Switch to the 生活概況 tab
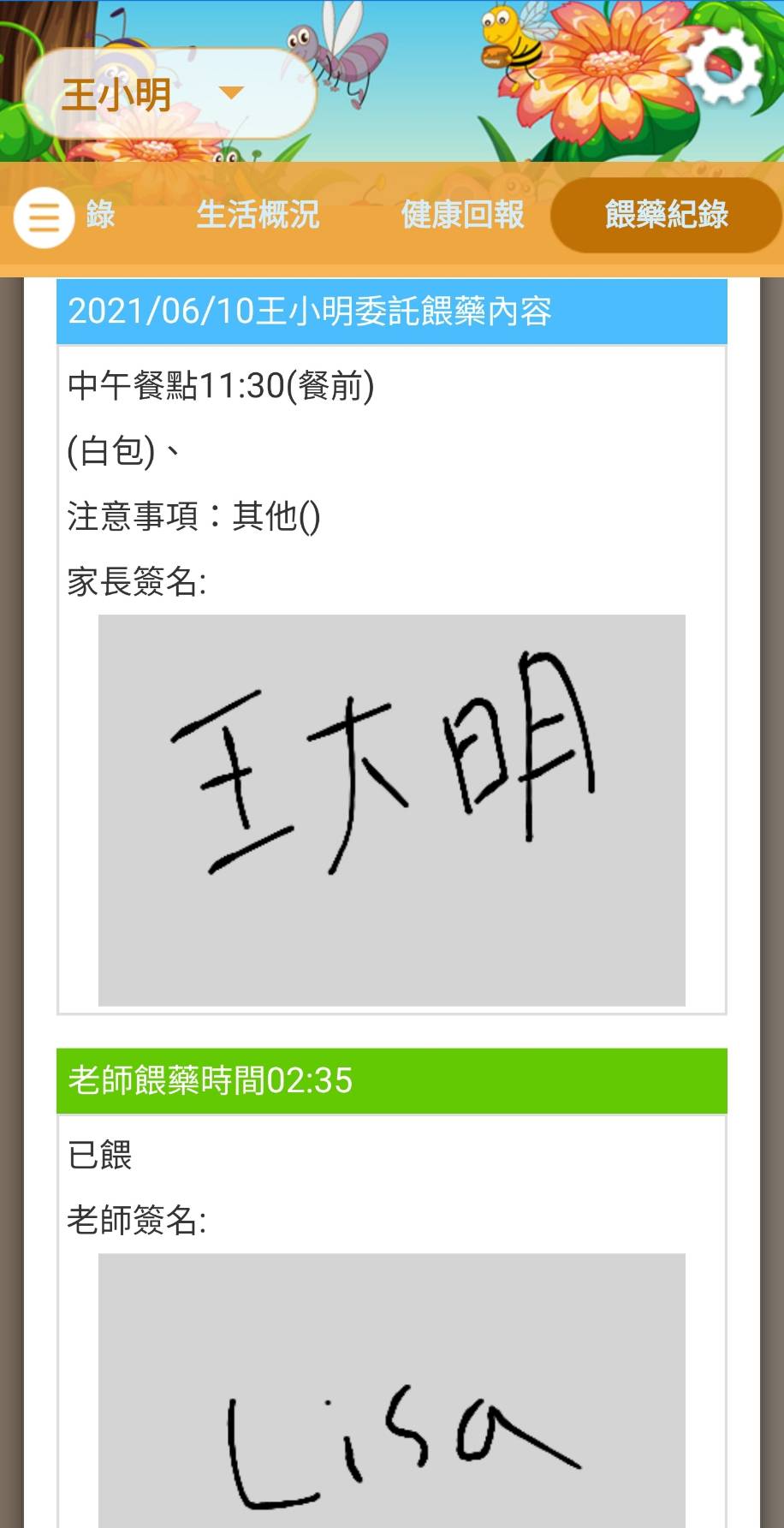 tap(258, 214)
